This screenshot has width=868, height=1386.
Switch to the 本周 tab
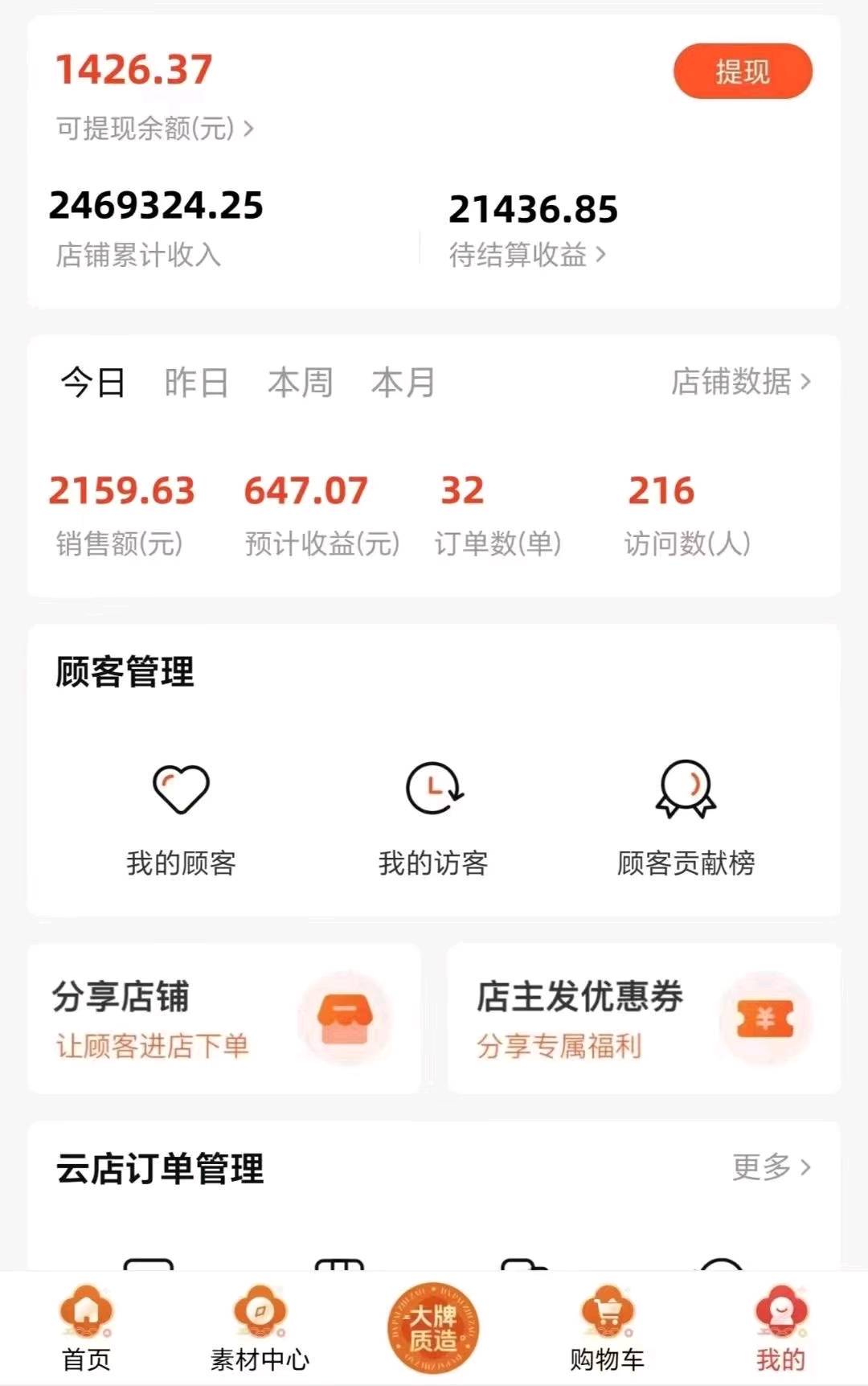tap(300, 382)
